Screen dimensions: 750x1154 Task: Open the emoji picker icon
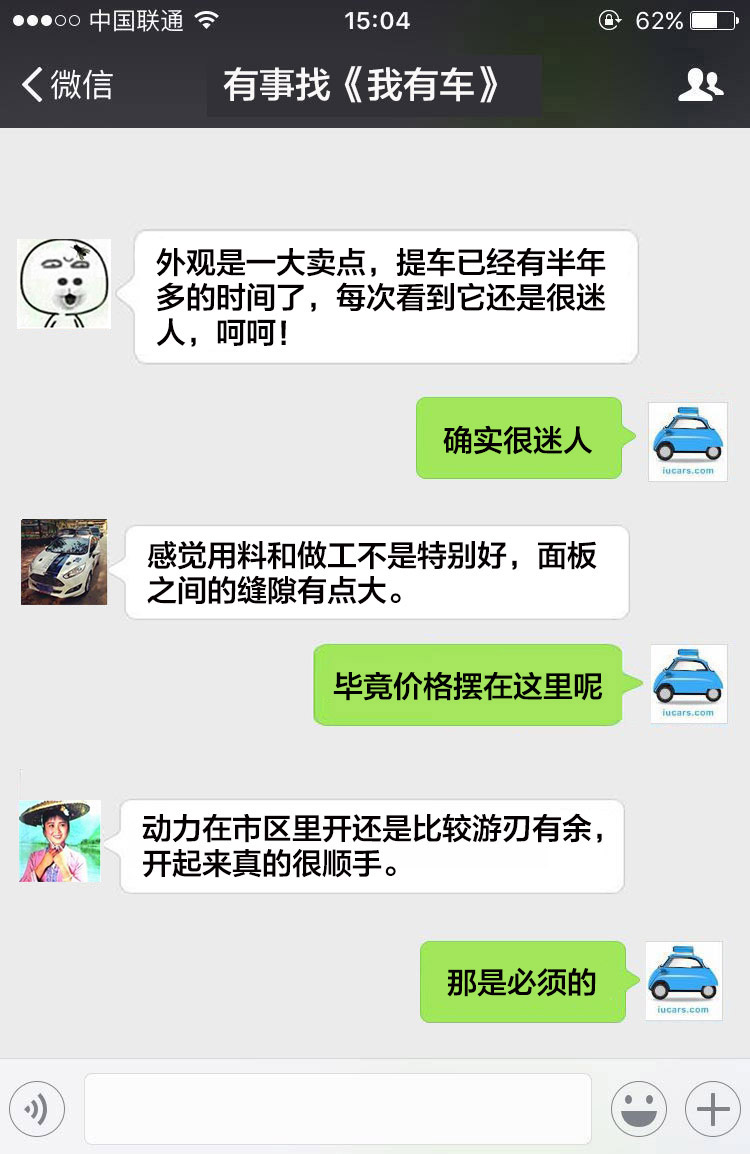click(x=639, y=1108)
